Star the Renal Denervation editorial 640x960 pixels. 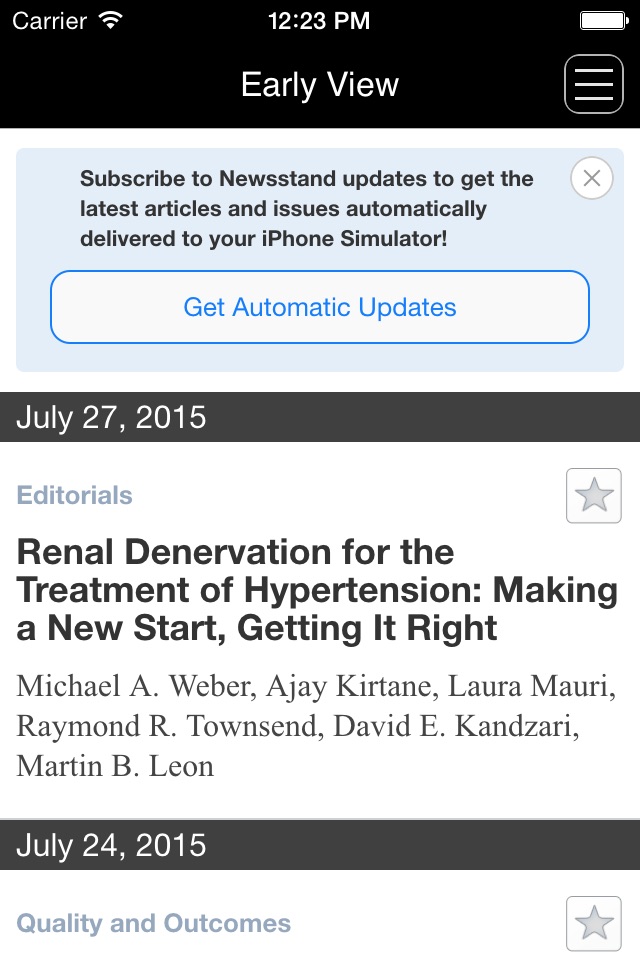coord(593,495)
